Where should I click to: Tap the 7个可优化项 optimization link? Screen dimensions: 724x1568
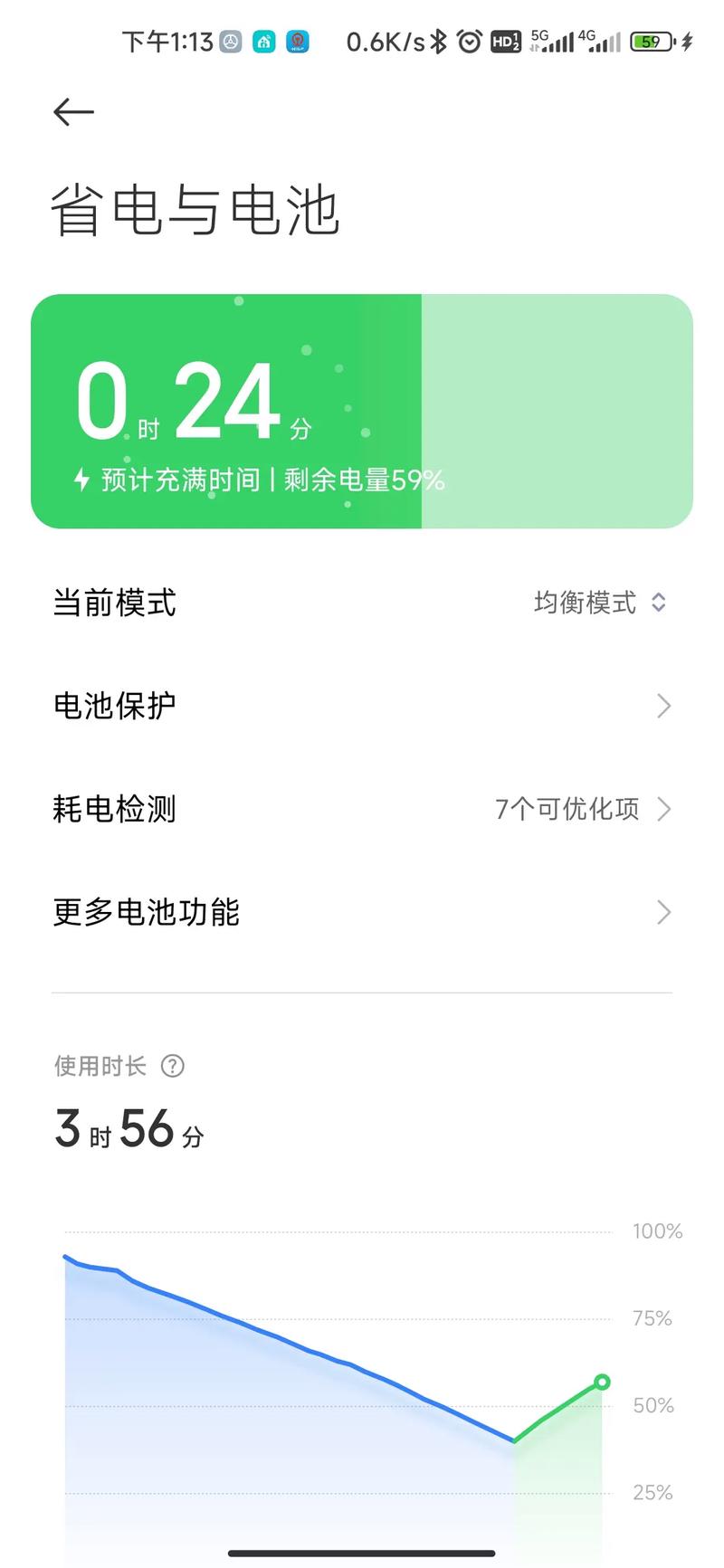point(567,809)
